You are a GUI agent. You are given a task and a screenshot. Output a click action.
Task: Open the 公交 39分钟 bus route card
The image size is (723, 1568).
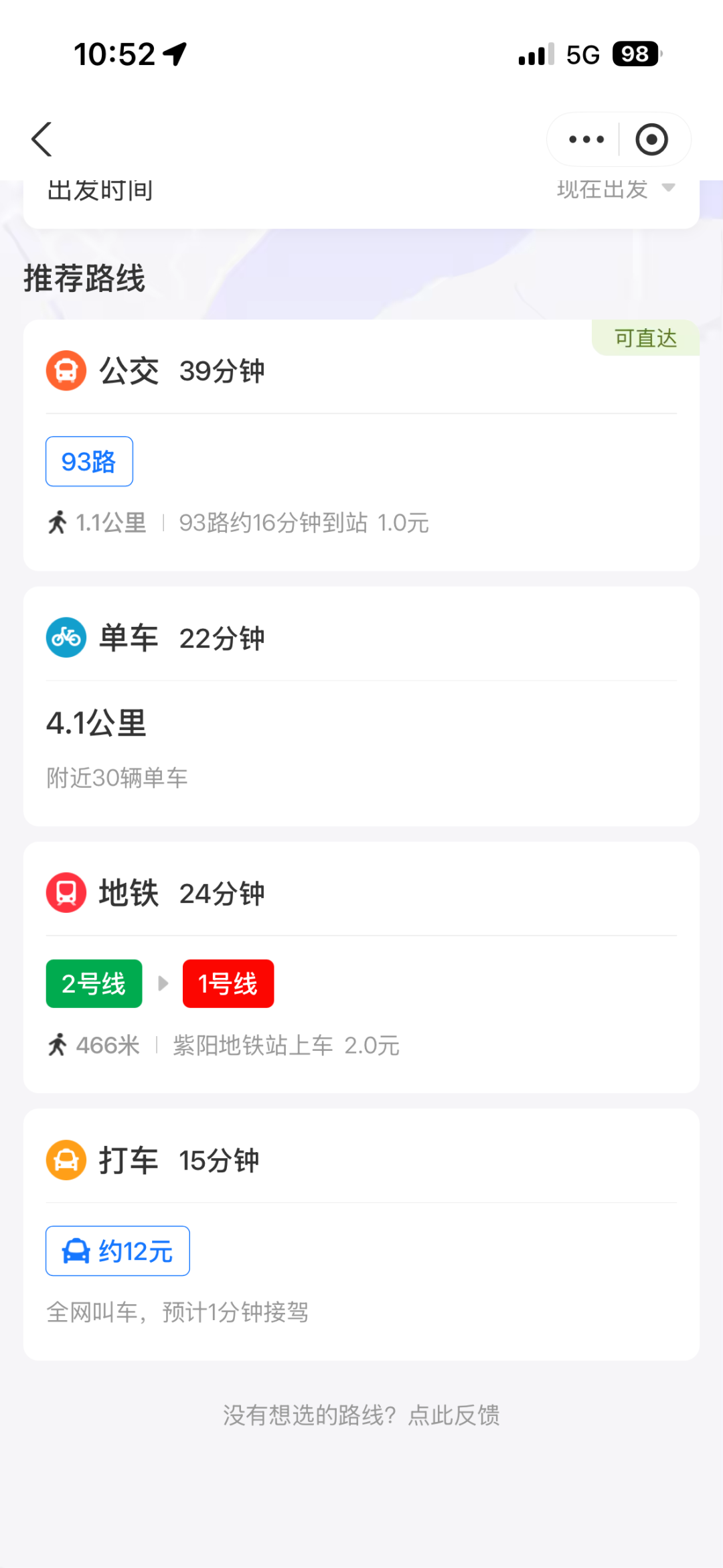click(361, 445)
